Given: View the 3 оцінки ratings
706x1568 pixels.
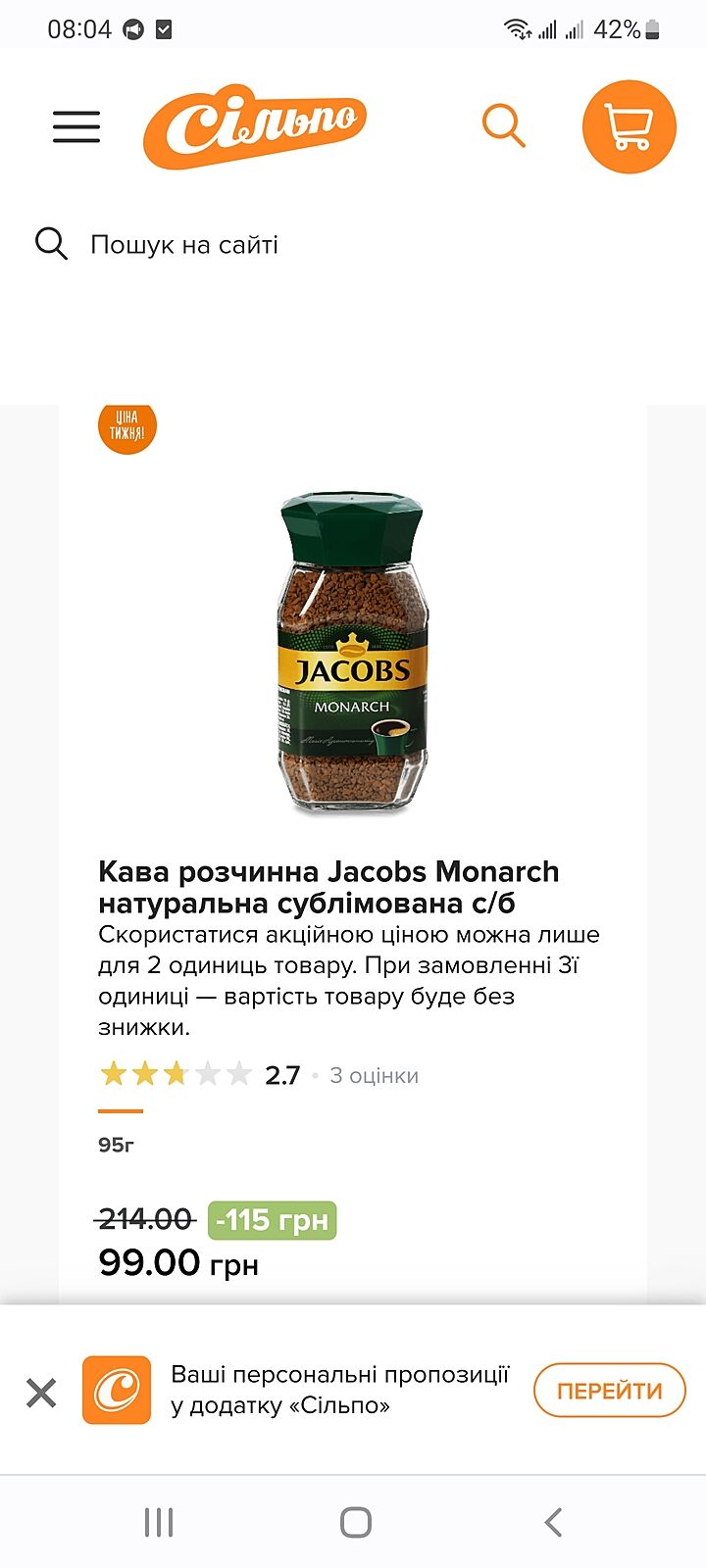Looking at the screenshot, I should click(374, 1075).
